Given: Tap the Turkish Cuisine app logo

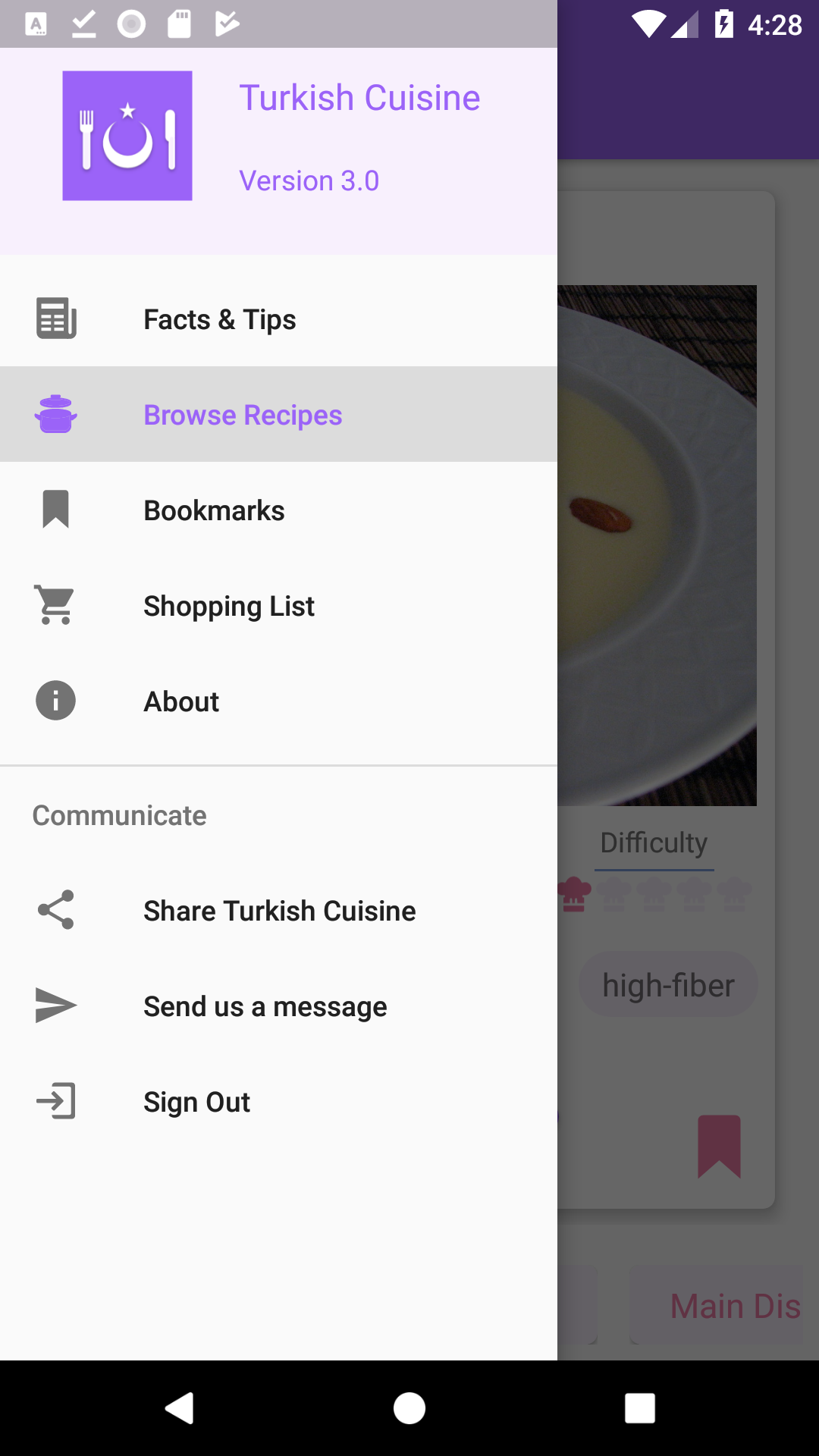Looking at the screenshot, I should (x=127, y=134).
